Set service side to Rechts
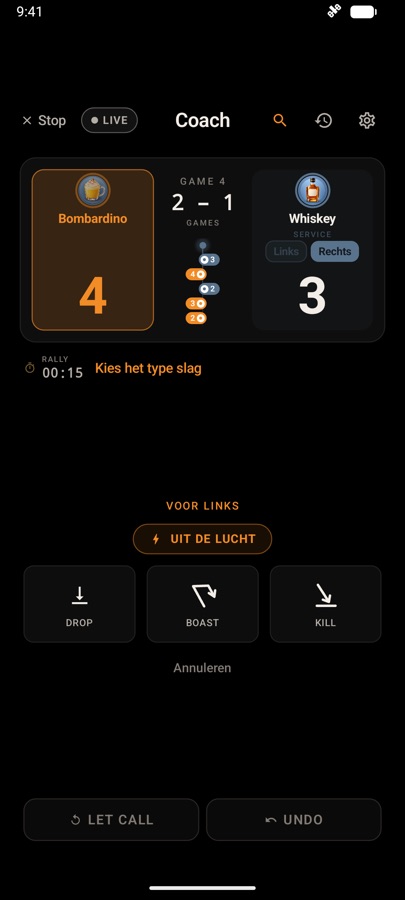The width and height of the screenshot is (405, 900). click(335, 251)
